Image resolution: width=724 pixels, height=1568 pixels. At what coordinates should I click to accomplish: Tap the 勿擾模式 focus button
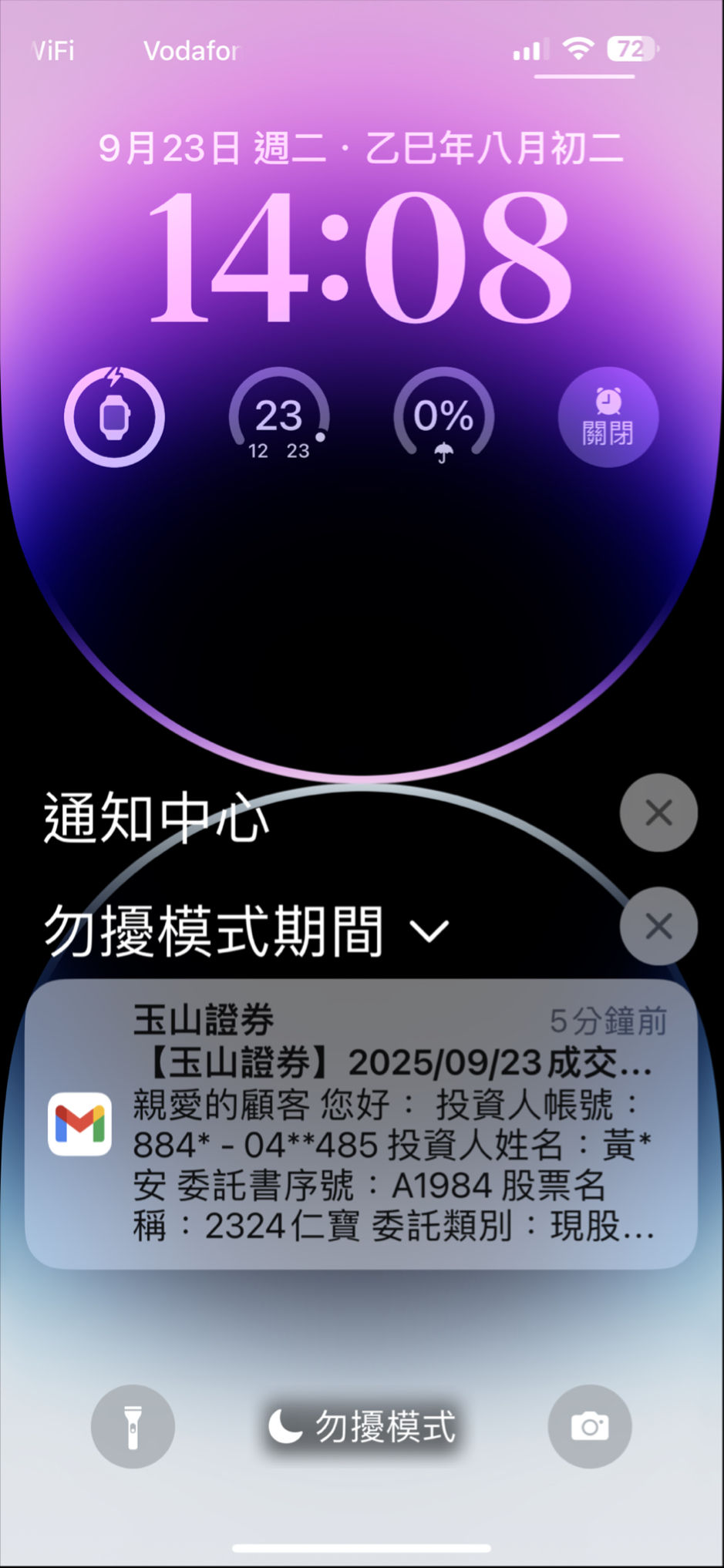362,1427
